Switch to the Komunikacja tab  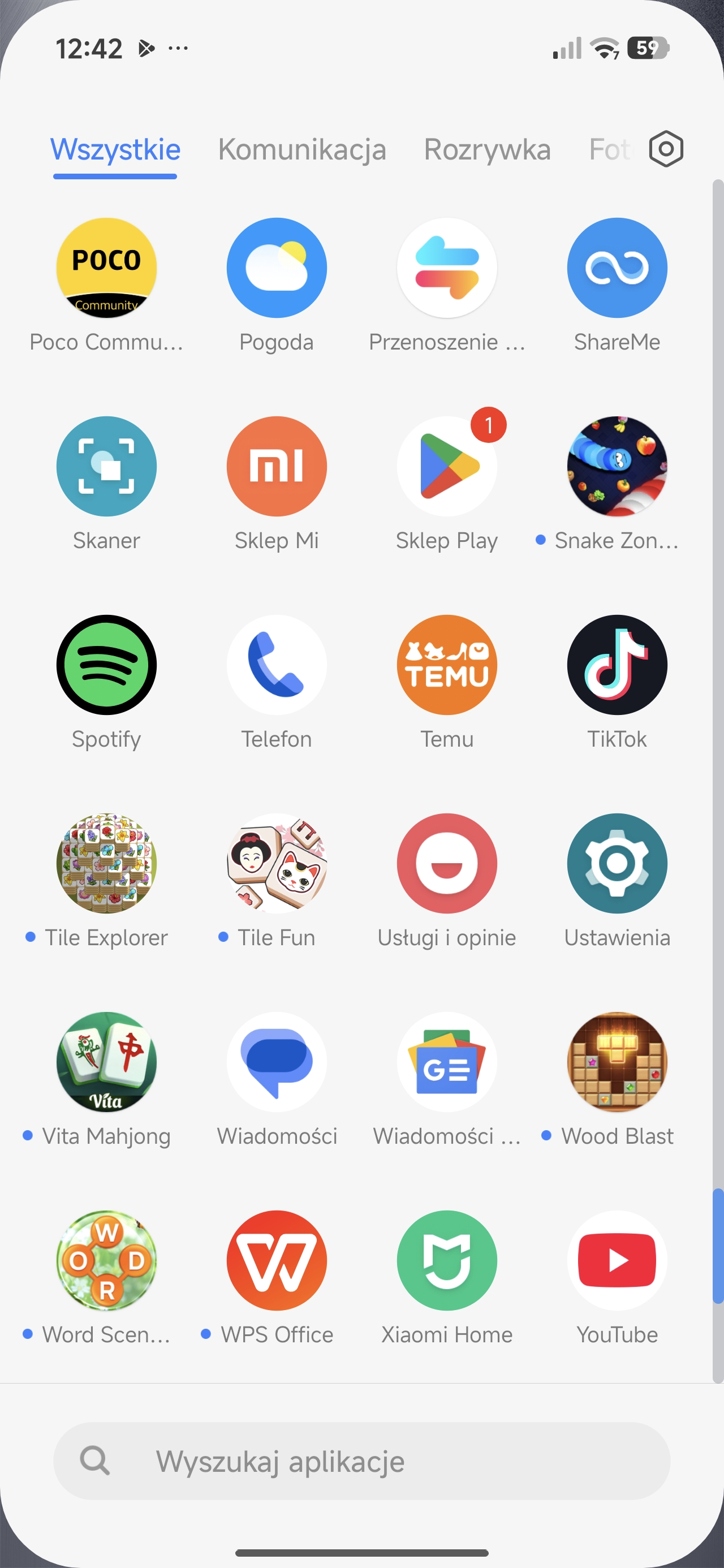click(302, 150)
